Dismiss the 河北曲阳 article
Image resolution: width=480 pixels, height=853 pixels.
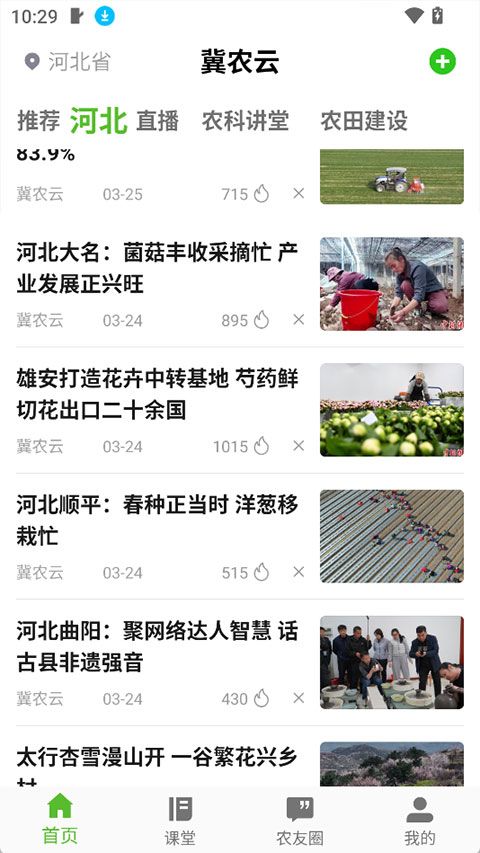(298, 699)
